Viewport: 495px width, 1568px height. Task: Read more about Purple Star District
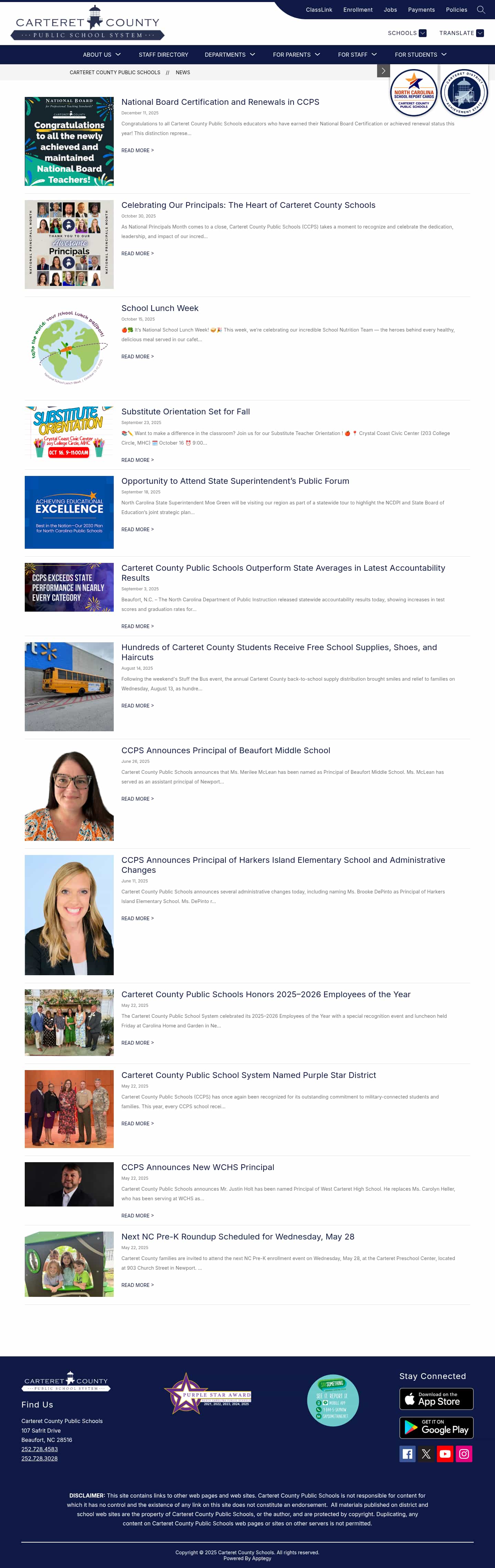137,1124
